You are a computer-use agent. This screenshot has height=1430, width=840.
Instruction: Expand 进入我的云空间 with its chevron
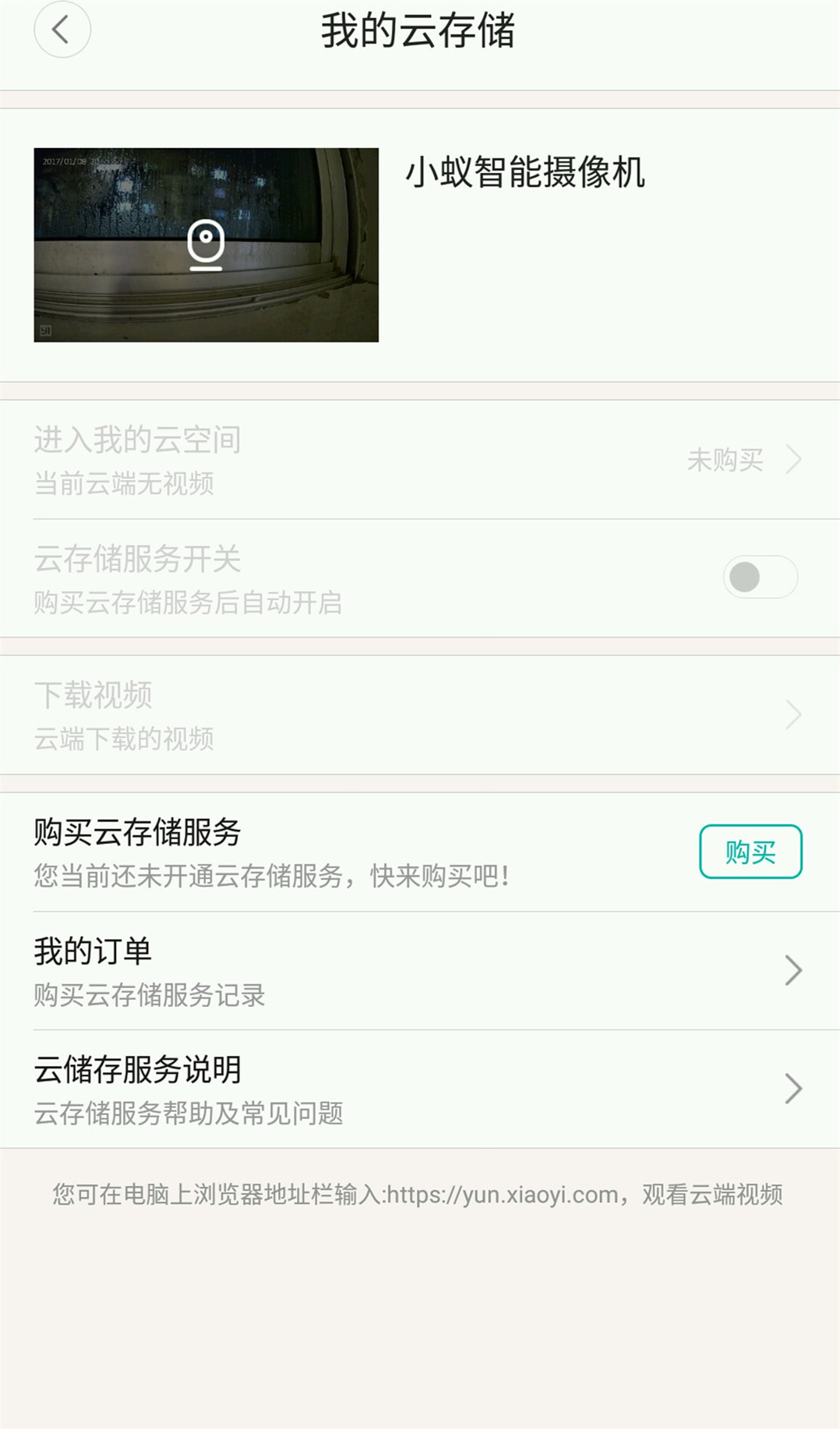click(x=792, y=460)
